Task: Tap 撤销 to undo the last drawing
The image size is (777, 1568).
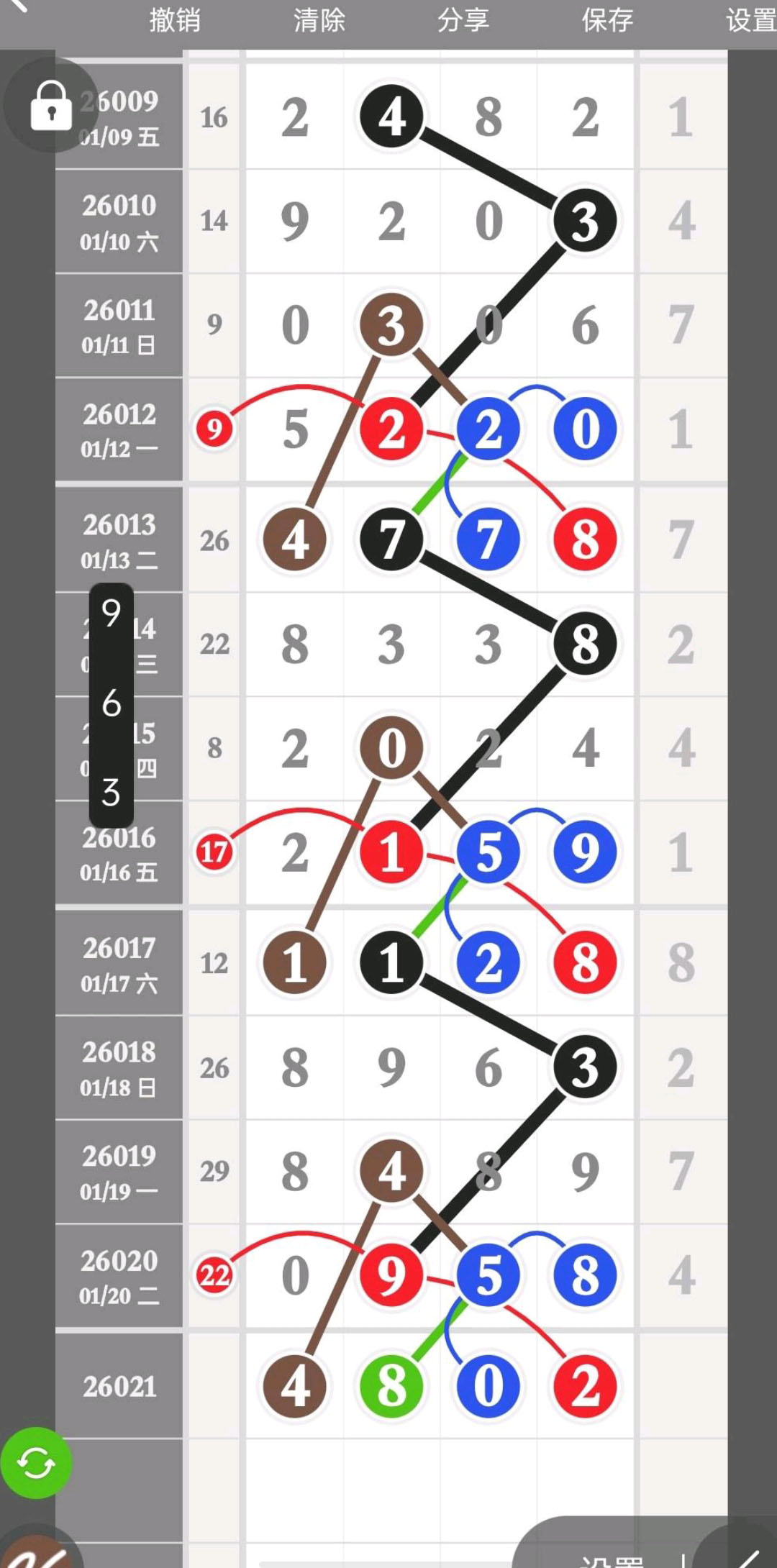Action: click(x=175, y=20)
